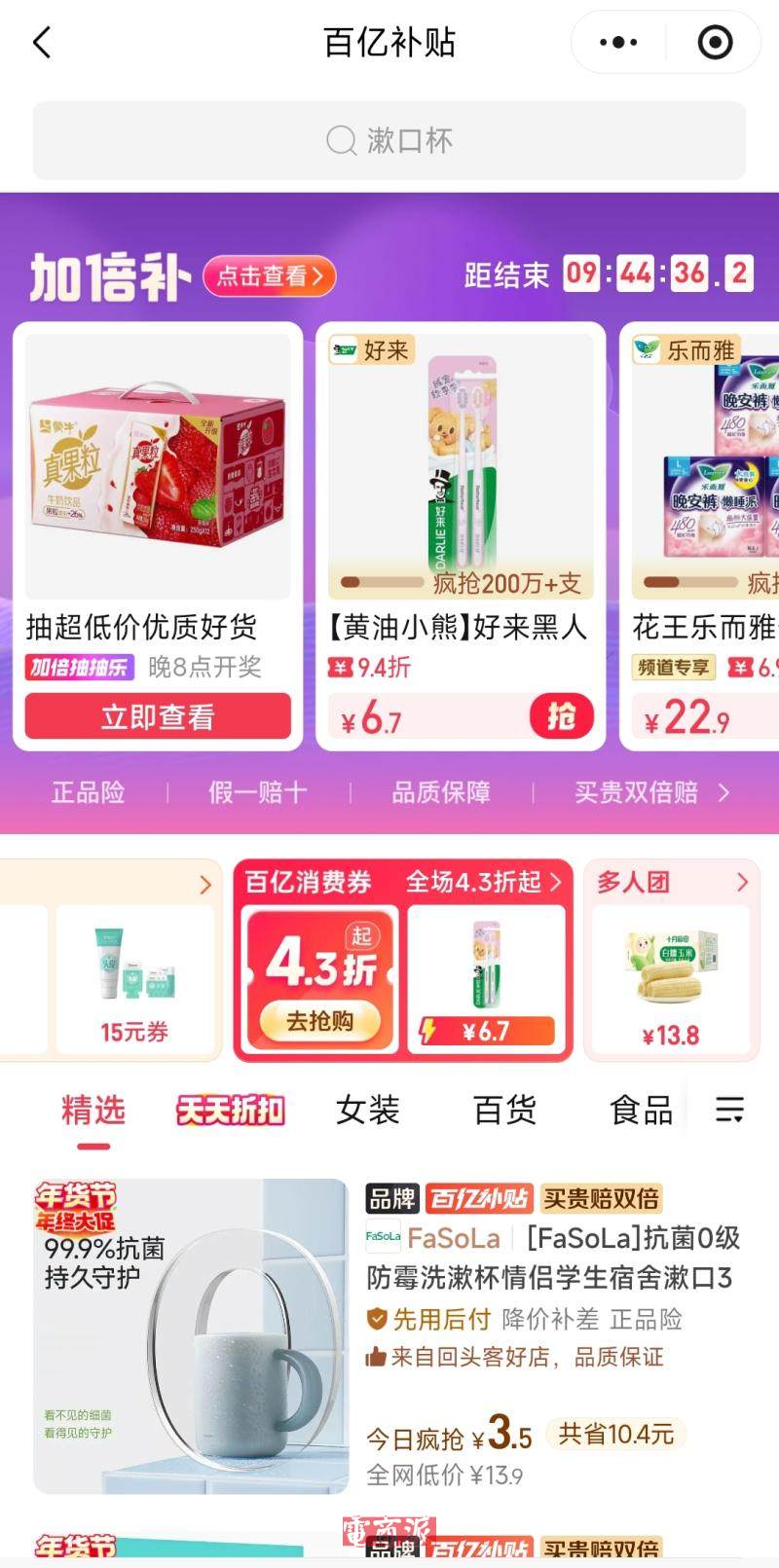Go back using the top-left arrow
The image size is (779, 1568).
[42, 43]
